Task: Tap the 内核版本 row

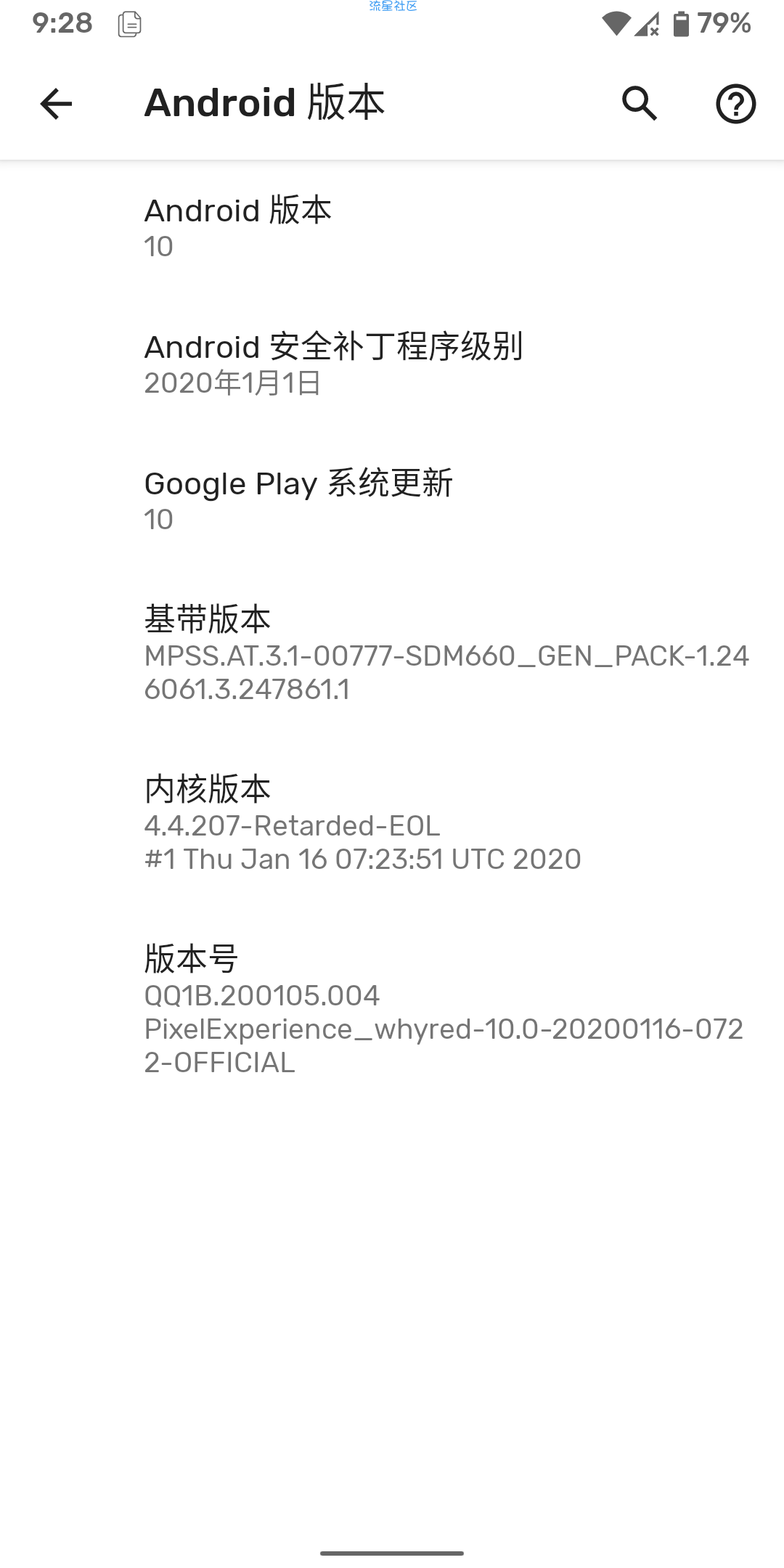Action: [x=392, y=823]
